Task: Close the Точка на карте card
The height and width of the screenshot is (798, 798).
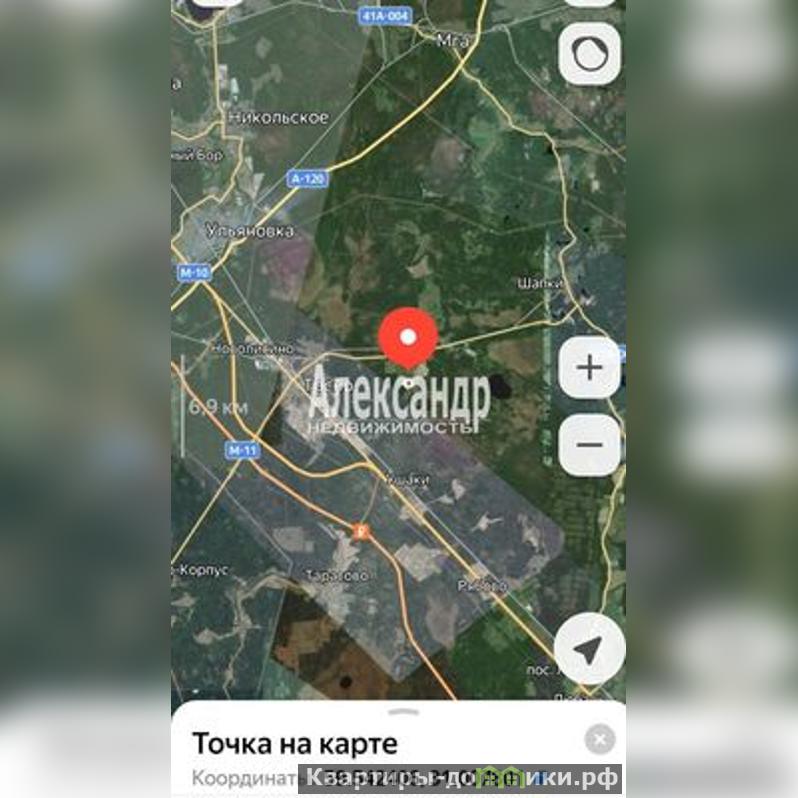Action: click(599, 740)
